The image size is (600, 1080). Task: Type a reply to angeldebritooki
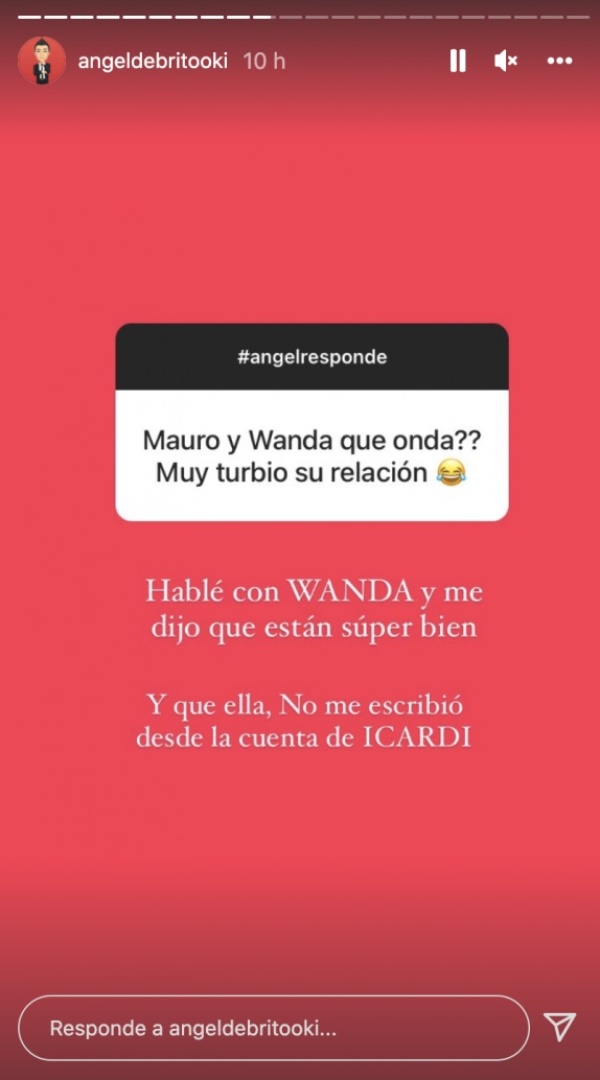[x=272, y=1027]
